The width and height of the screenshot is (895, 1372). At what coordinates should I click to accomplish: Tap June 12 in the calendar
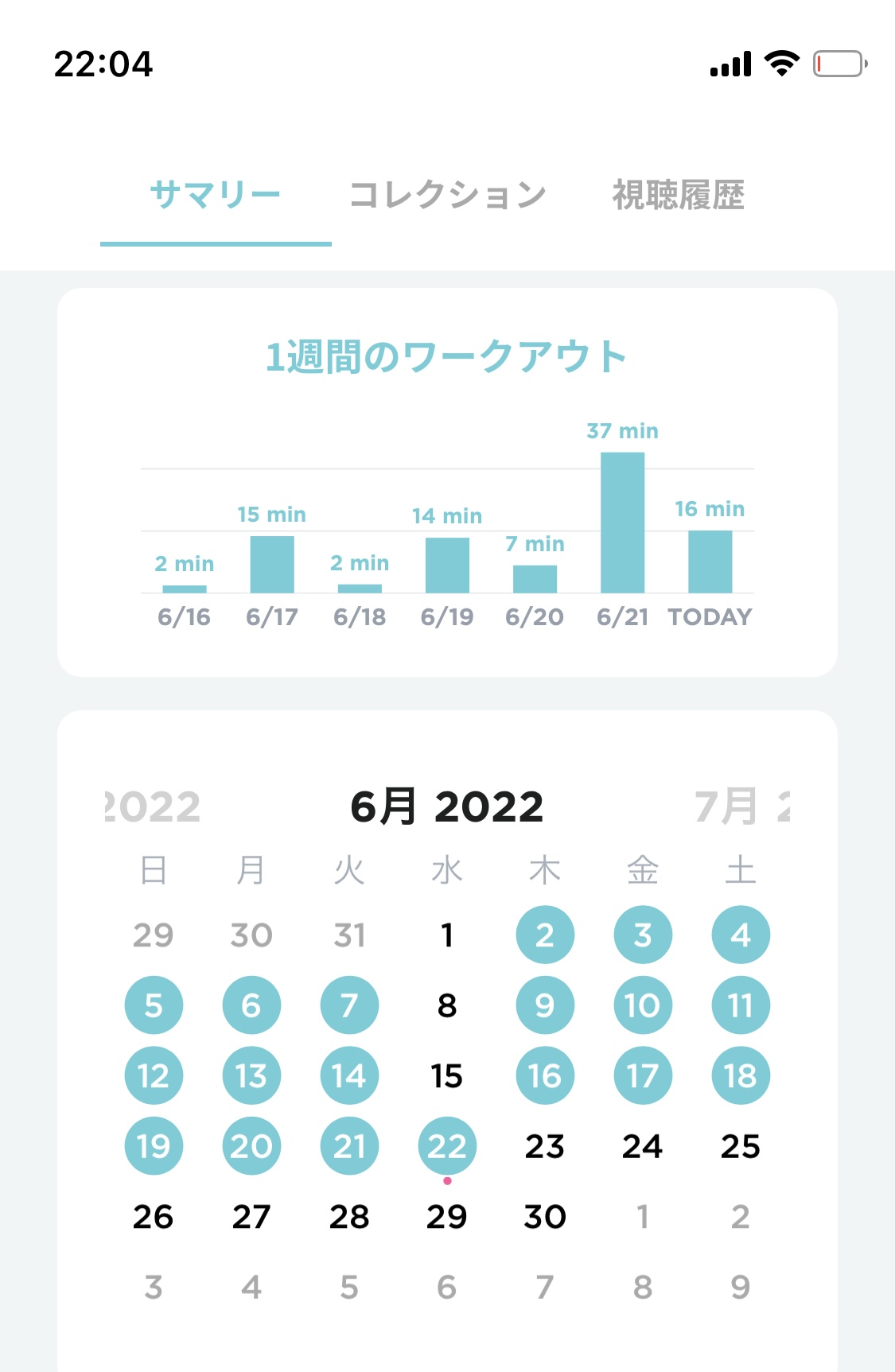[x=154, y=1076]
